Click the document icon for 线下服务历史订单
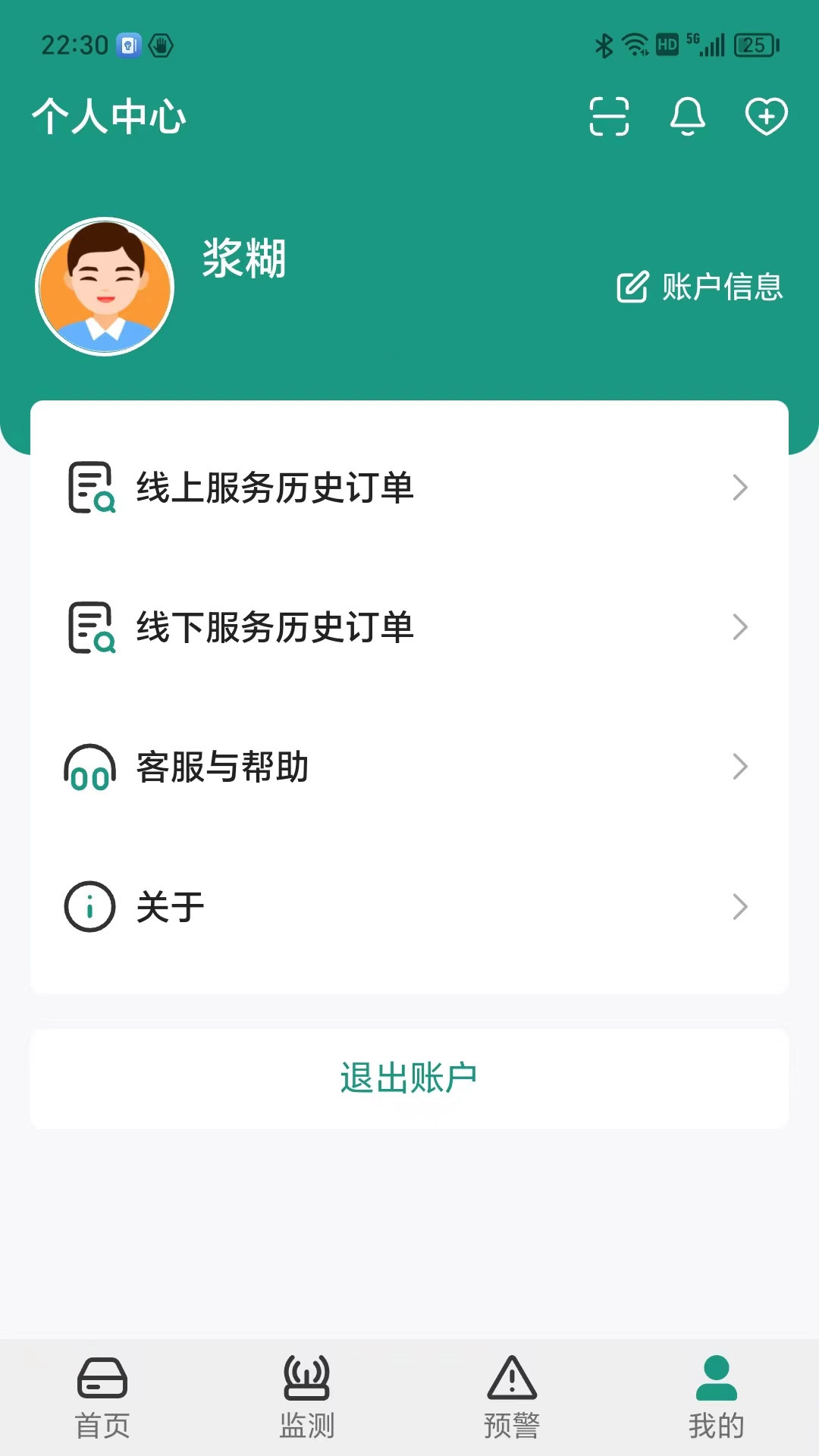 (x=89, y=627)
